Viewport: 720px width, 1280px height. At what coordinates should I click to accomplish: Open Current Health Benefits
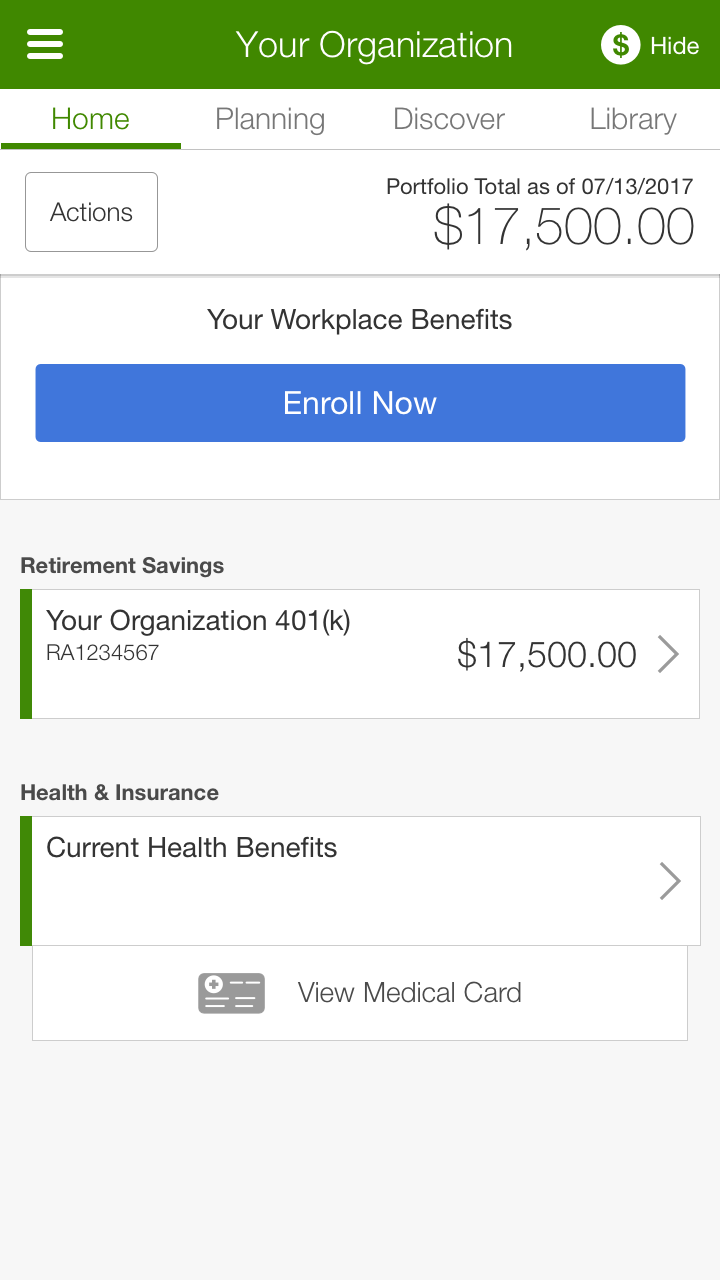point(360,881)
